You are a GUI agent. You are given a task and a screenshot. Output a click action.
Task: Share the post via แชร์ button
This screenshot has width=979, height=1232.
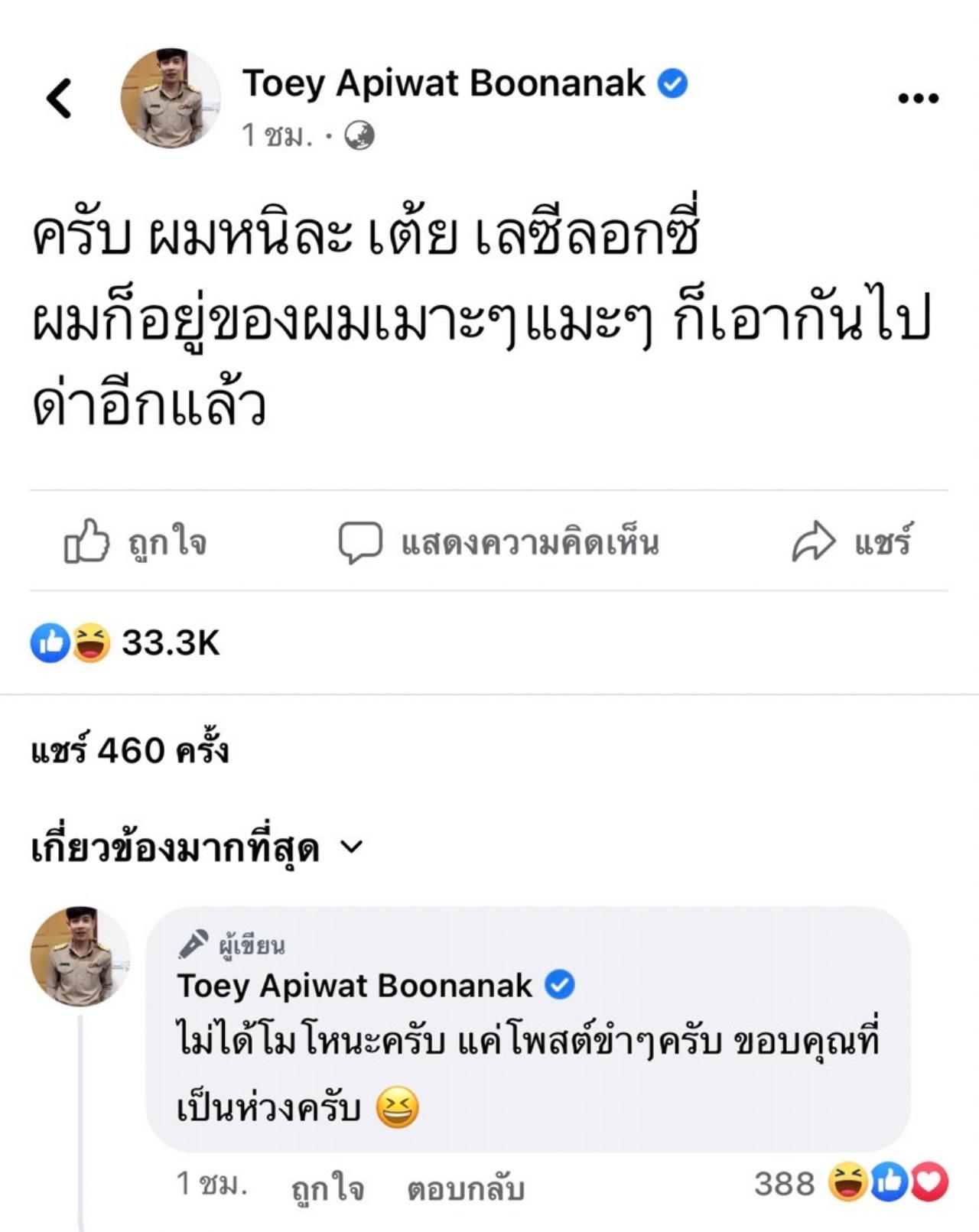click(x=852, y=542)
